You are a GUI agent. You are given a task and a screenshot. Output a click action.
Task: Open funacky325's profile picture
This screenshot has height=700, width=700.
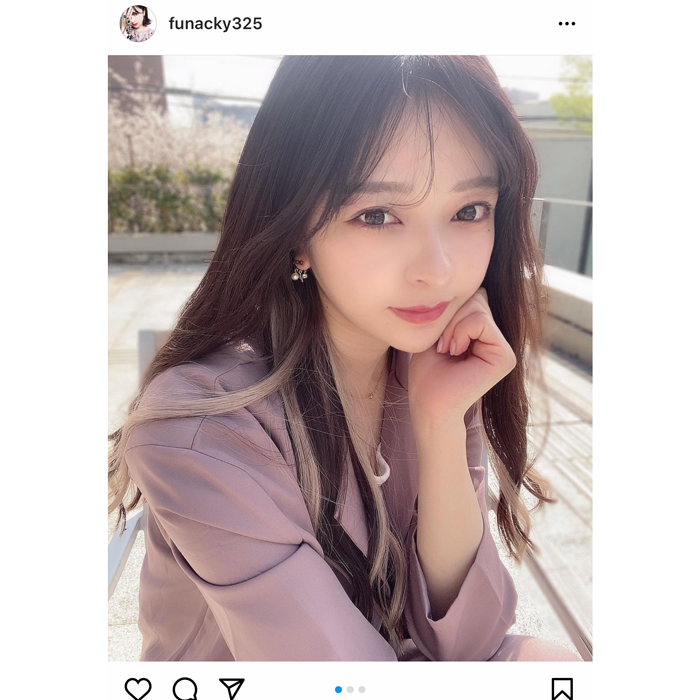point(138,23)
